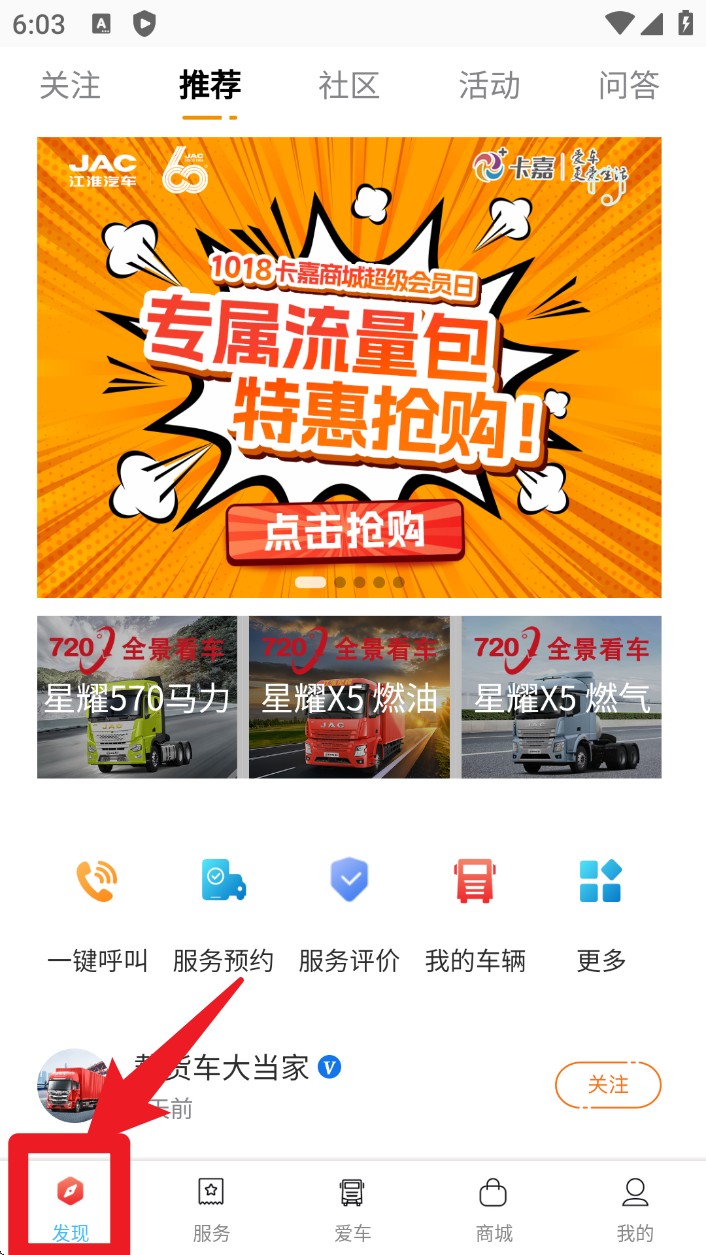The image size is (706, 1255).
Task: Open the 商城 bottom tab
Action: point(493,1208)
